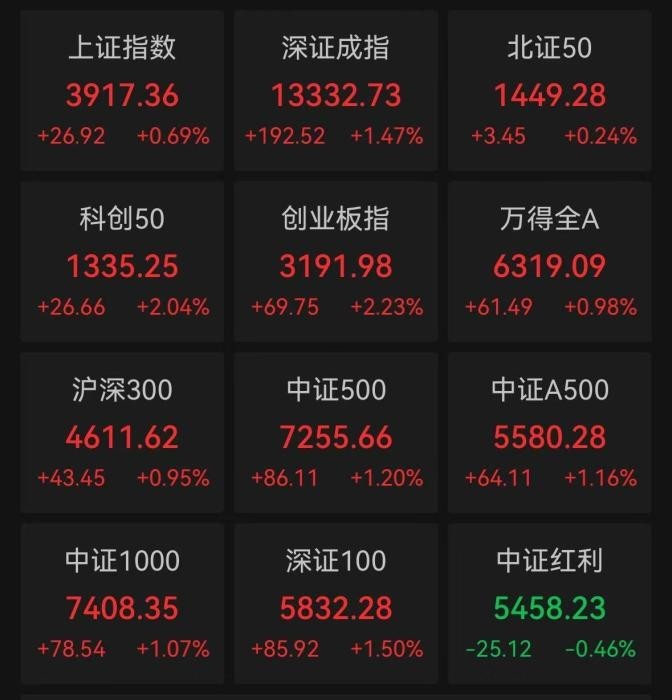Image resolution: width=672 pixels, height=700 pixels.
Task: Open the 沪深300 index card
Action: point(122,433)
